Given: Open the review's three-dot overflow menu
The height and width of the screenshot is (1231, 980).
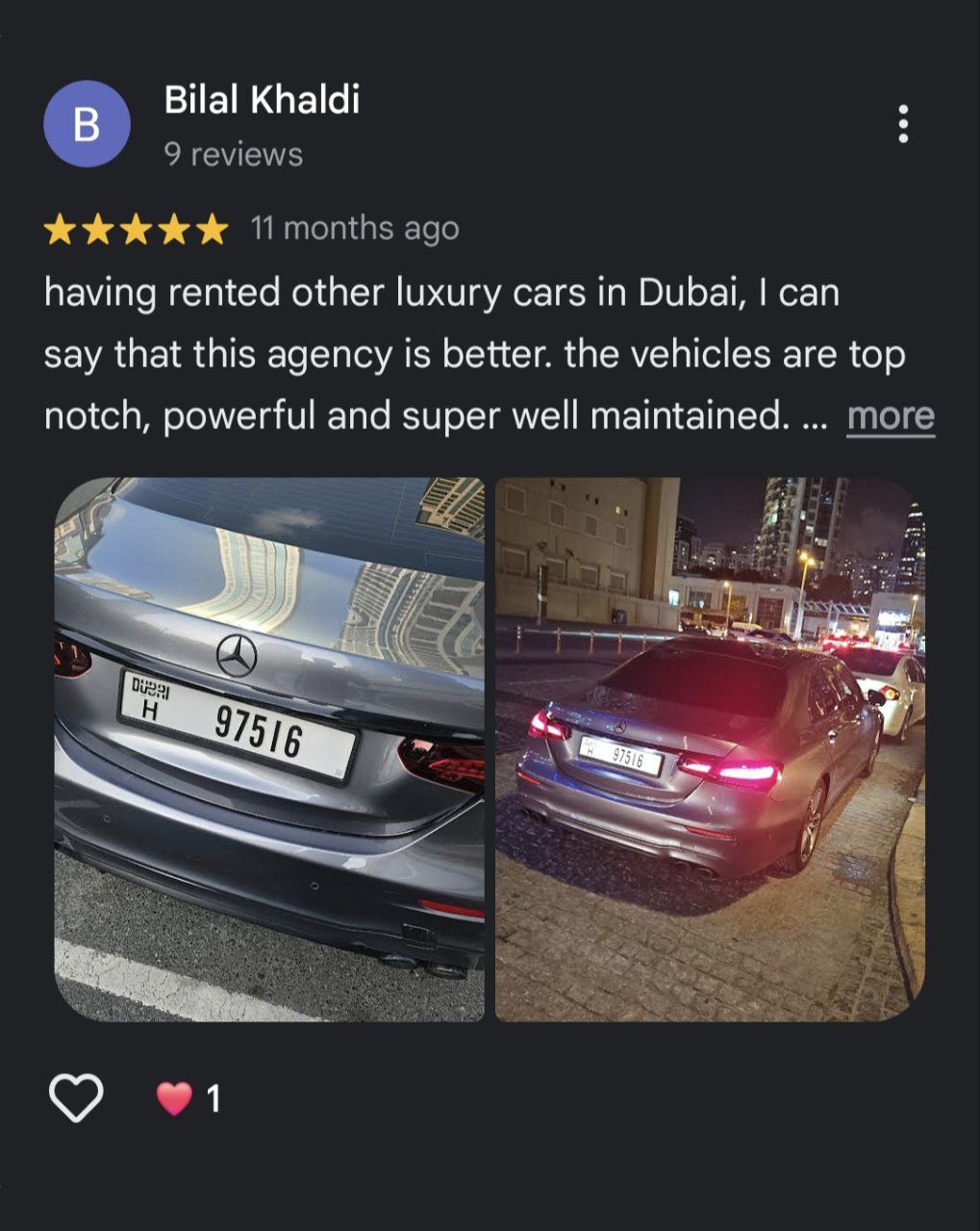Looking at the screenshot, I should click(x=902, y=124).
